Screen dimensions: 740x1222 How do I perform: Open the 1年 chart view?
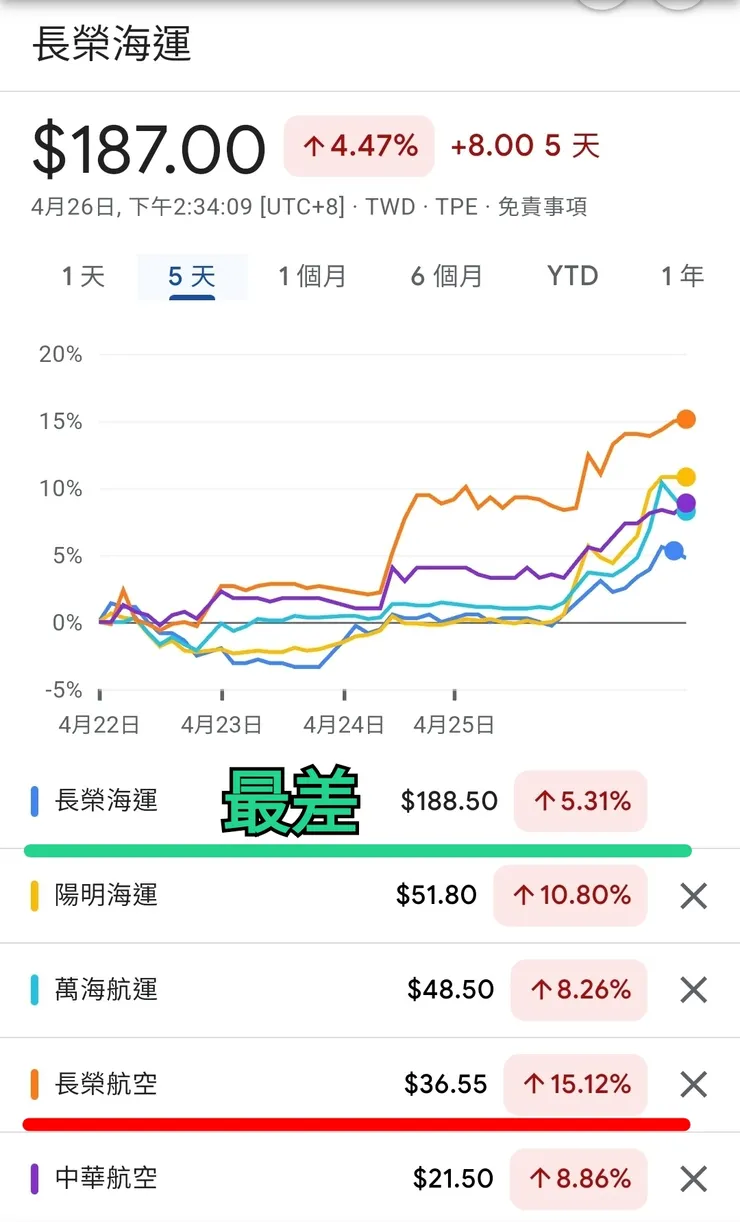coord(681,276)
